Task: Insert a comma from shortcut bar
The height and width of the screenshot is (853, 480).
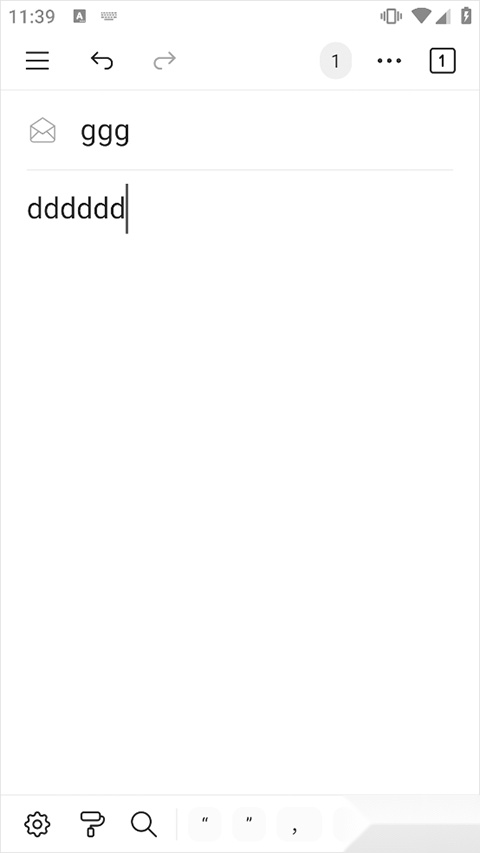Action: [294, 824]
